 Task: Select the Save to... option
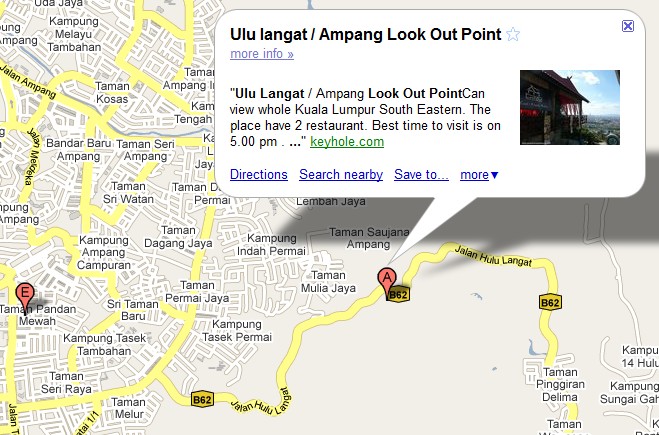421,175
